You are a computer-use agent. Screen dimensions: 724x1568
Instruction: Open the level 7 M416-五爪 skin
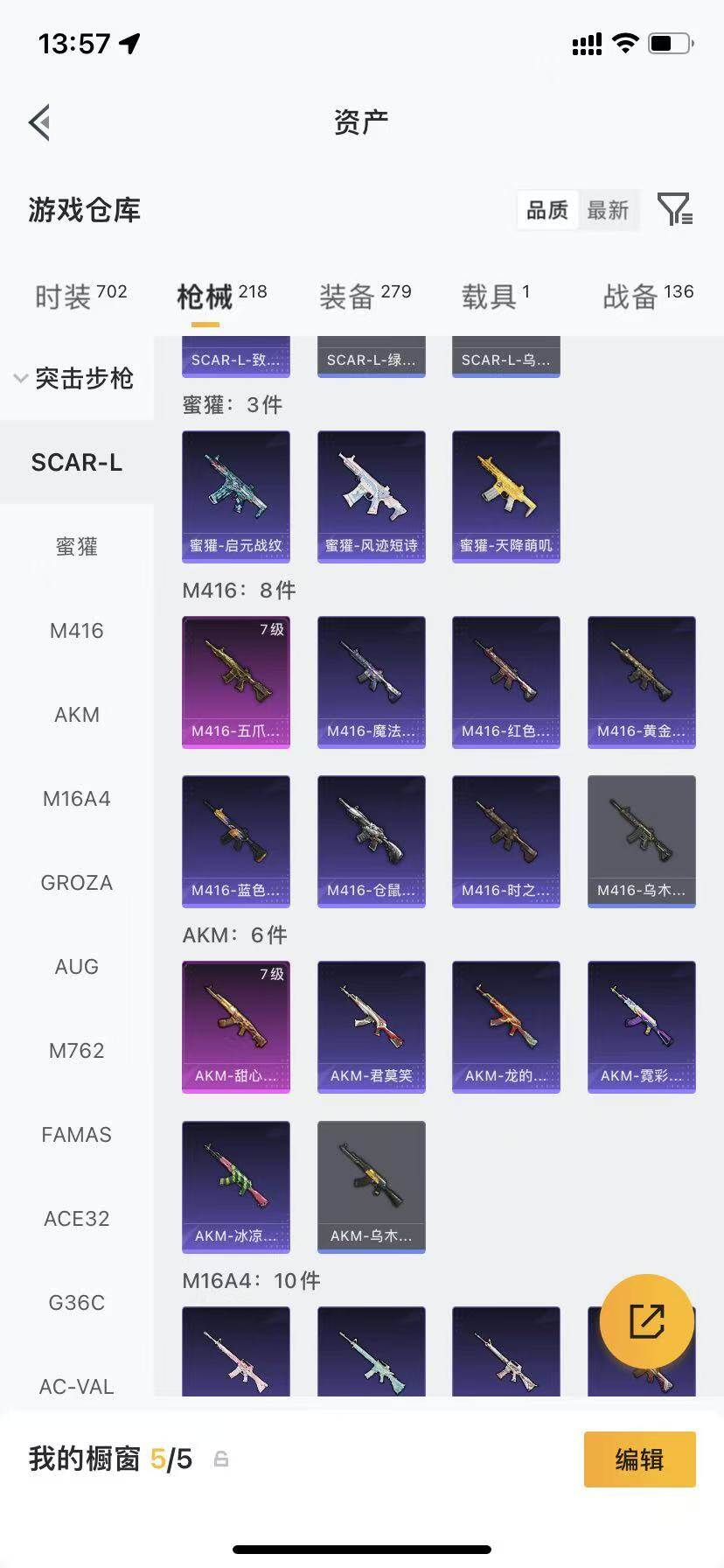236,682
